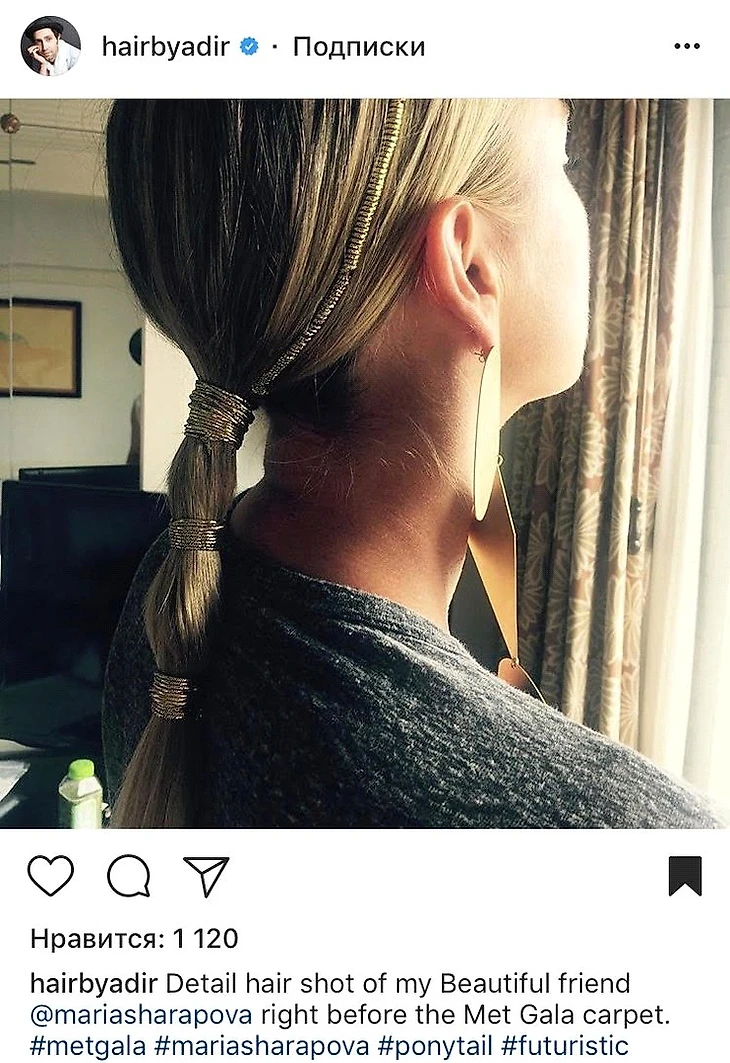Like the post with the heart icon

click(50, 876)
